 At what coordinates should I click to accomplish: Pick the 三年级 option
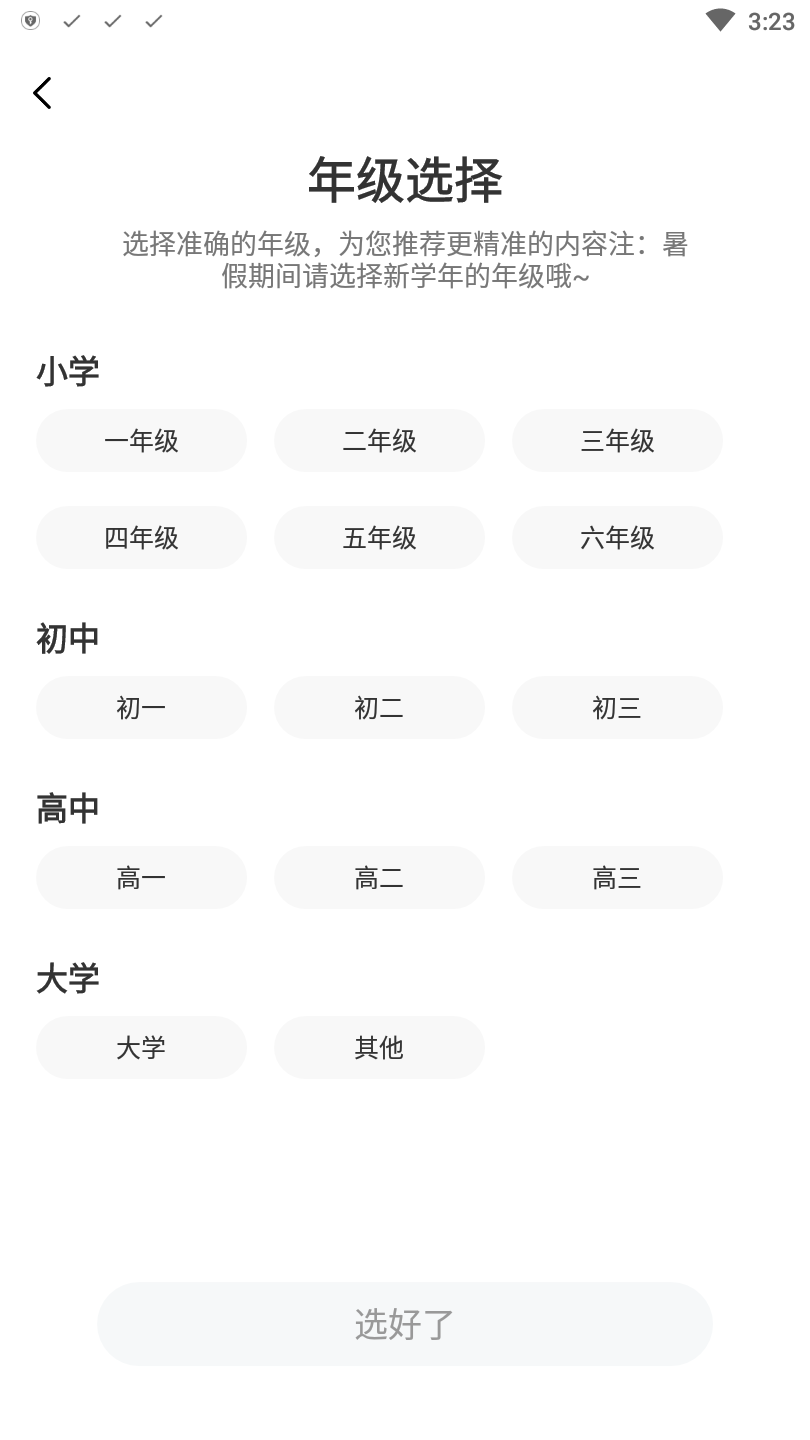pyautogui.click(x=617, y=440)
